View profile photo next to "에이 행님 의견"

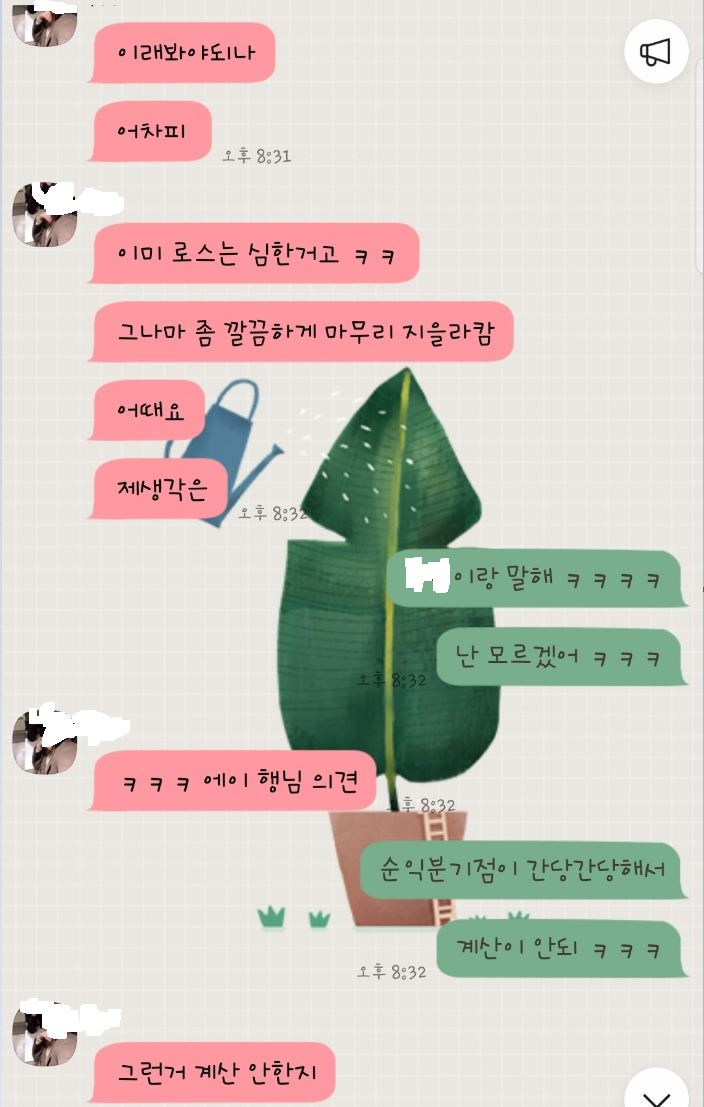click(x=44, y=744)
